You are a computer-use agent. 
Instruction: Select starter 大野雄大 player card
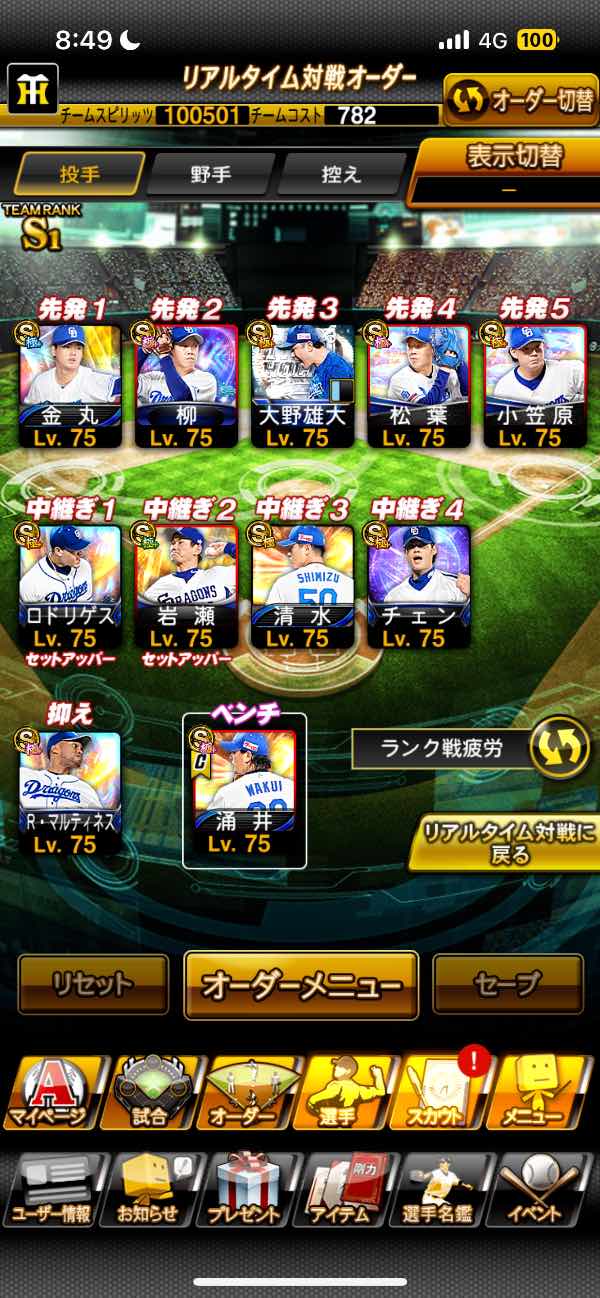303,385
